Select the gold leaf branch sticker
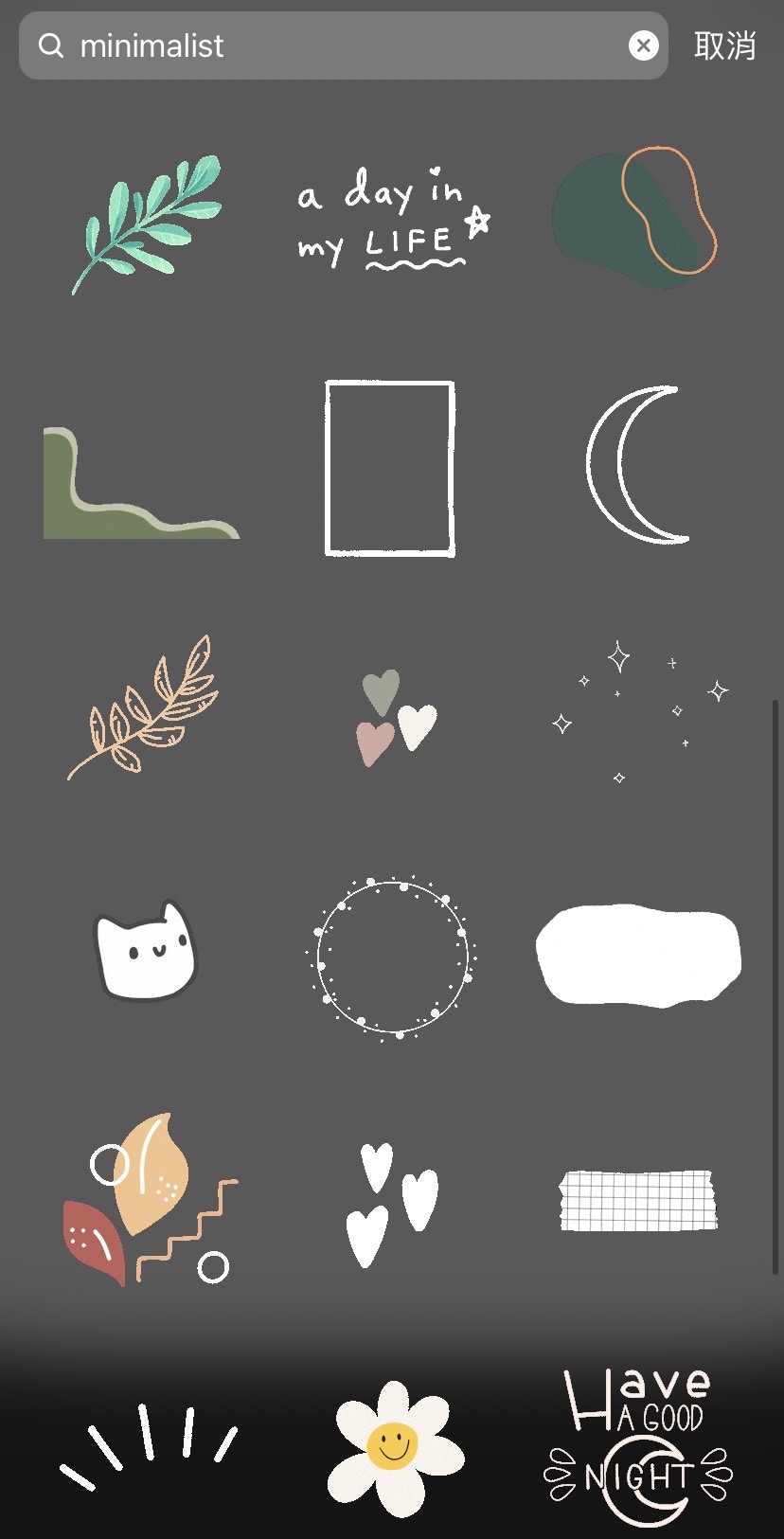The width and height of the screenshot is (784, 1539). pyautogui.click(x=147, y=710)
